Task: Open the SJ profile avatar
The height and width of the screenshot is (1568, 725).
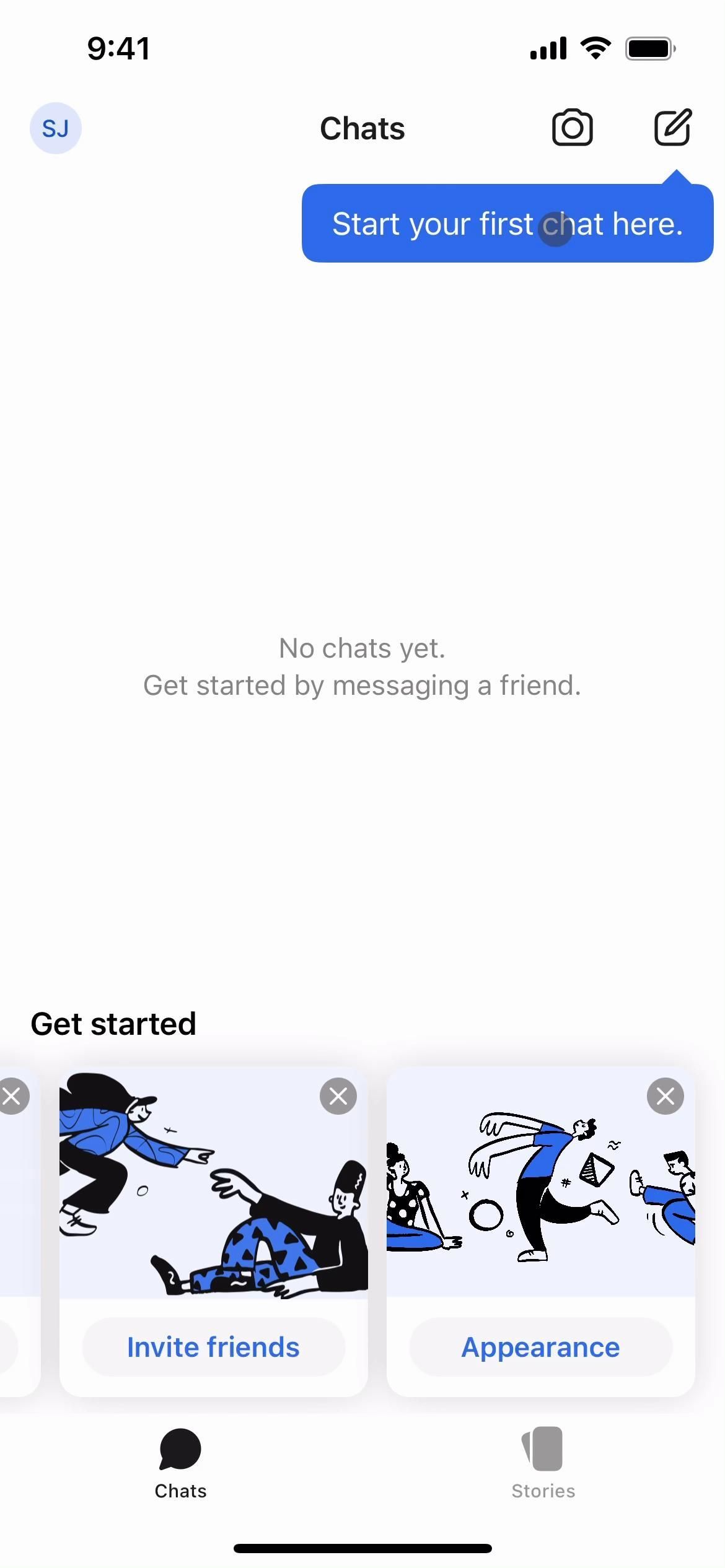Action: [x=55, y=128]
